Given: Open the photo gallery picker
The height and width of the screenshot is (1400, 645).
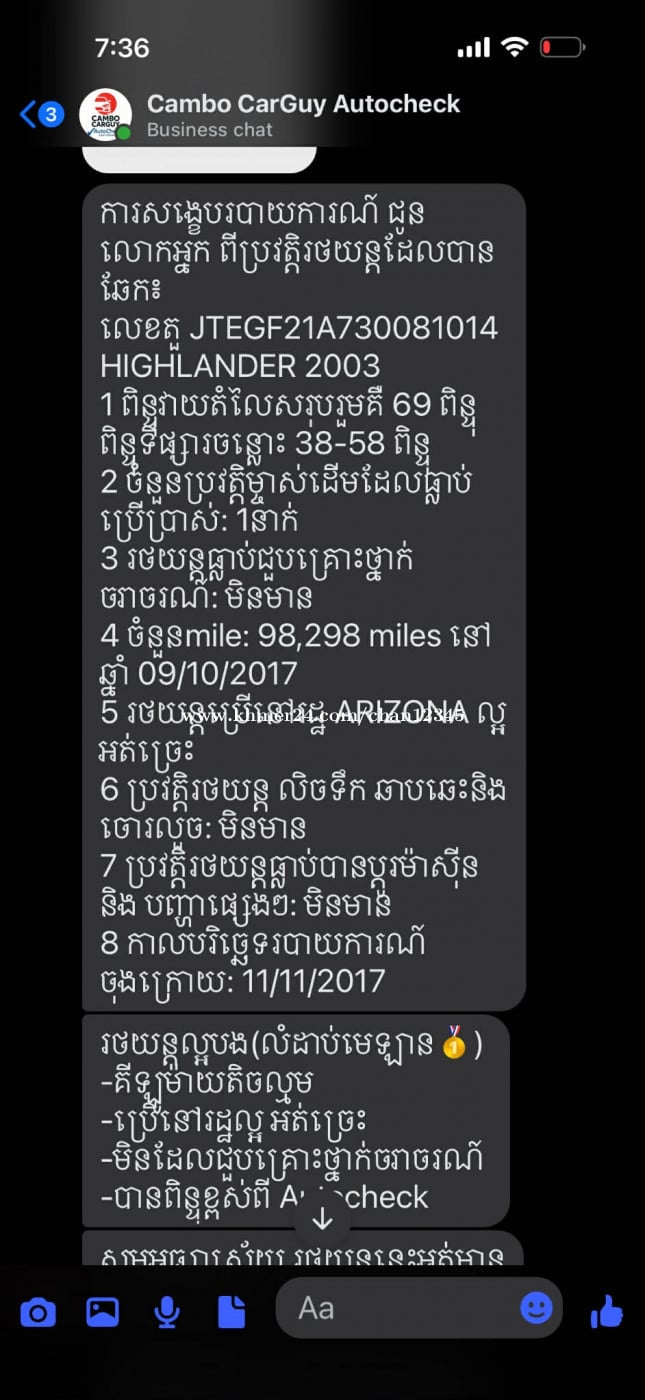Looking at the screenshot, I should [x=102, y=1311].
